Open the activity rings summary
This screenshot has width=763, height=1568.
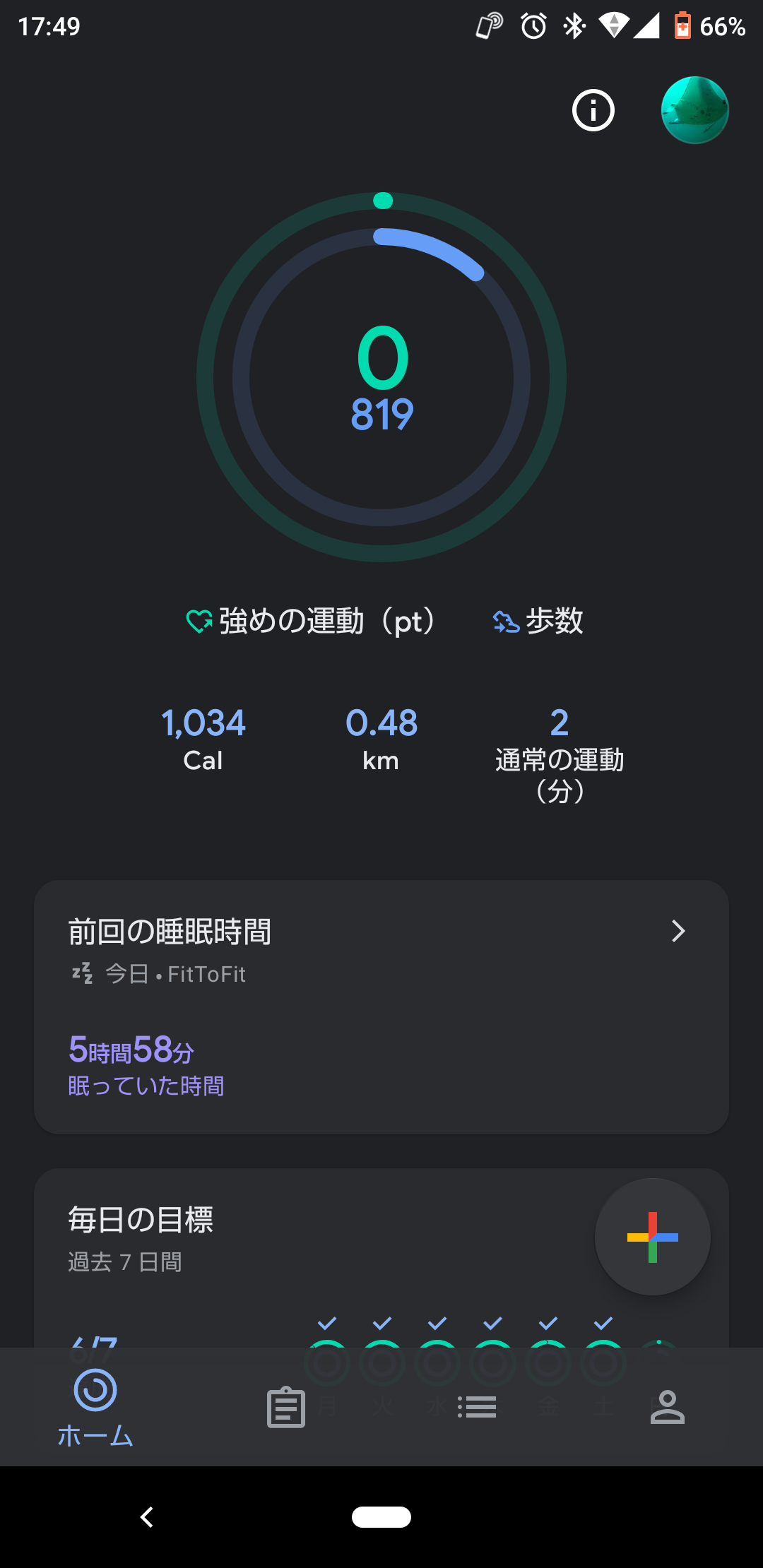coord(381,377)
